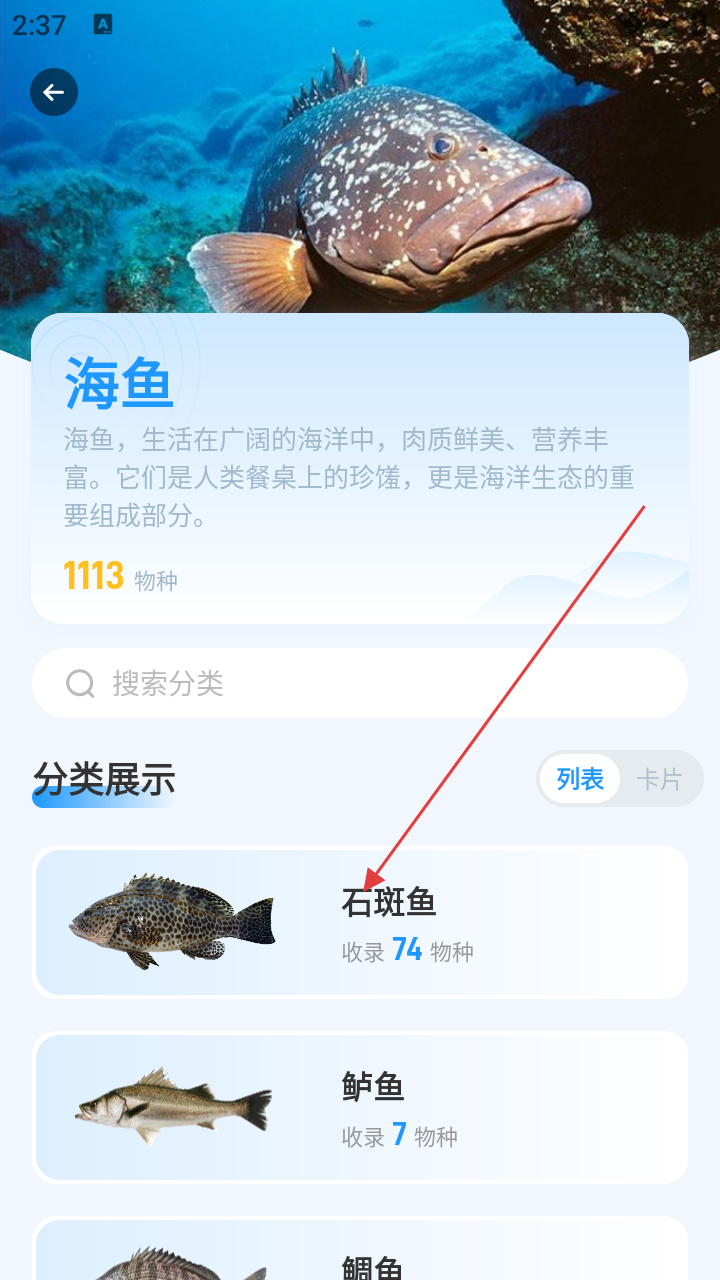Screen dimensions: 720x1280
Task: Switch to the 列表 view
Action: (581, 779)
